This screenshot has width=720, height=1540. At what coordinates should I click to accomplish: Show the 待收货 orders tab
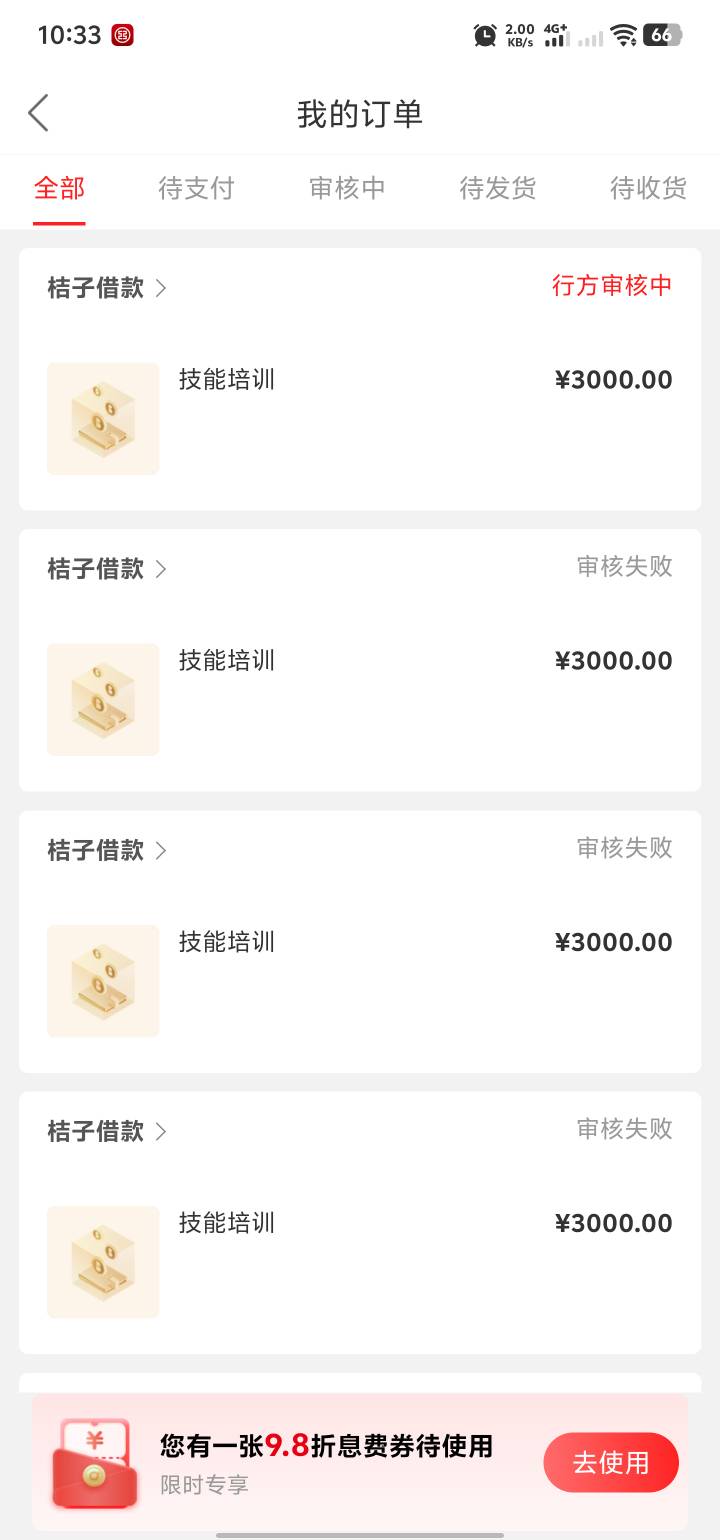(x=649, y=188)
